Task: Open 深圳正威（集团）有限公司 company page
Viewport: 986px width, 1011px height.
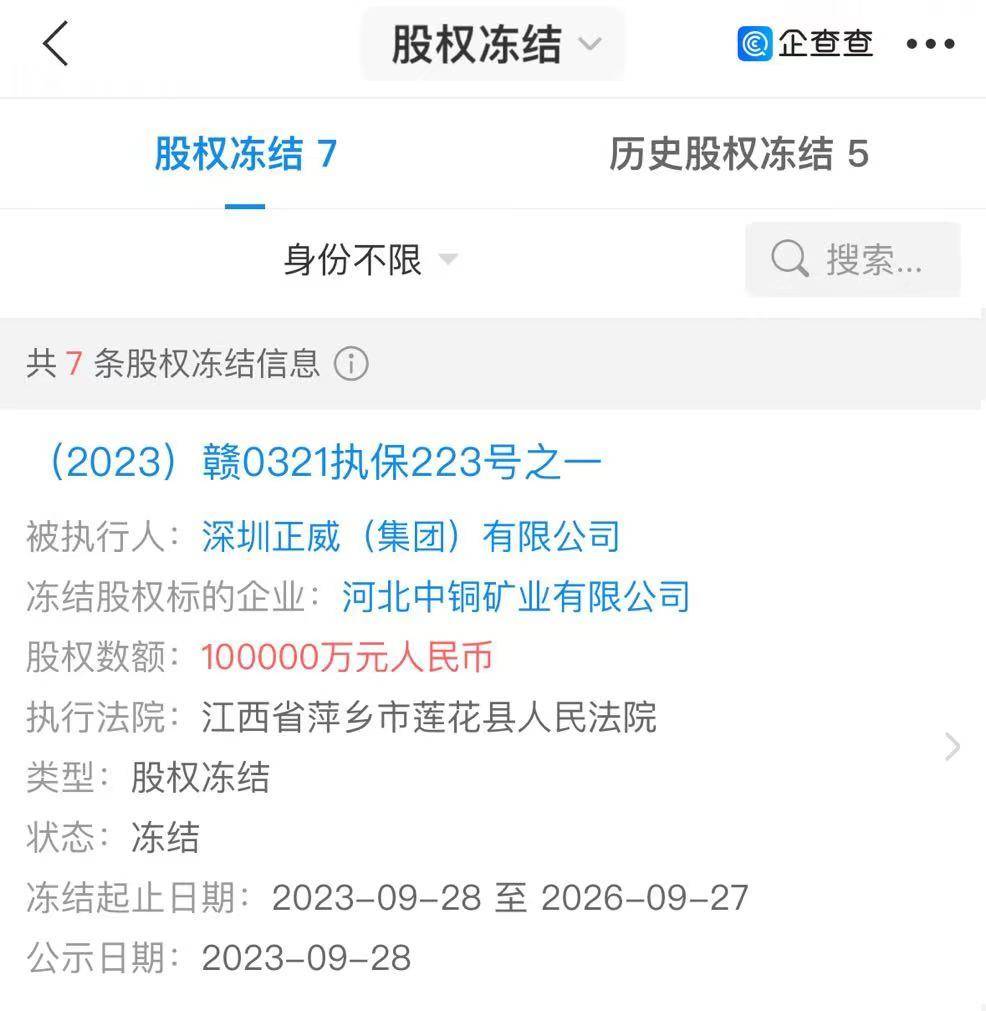Action: tap(410, 536)
